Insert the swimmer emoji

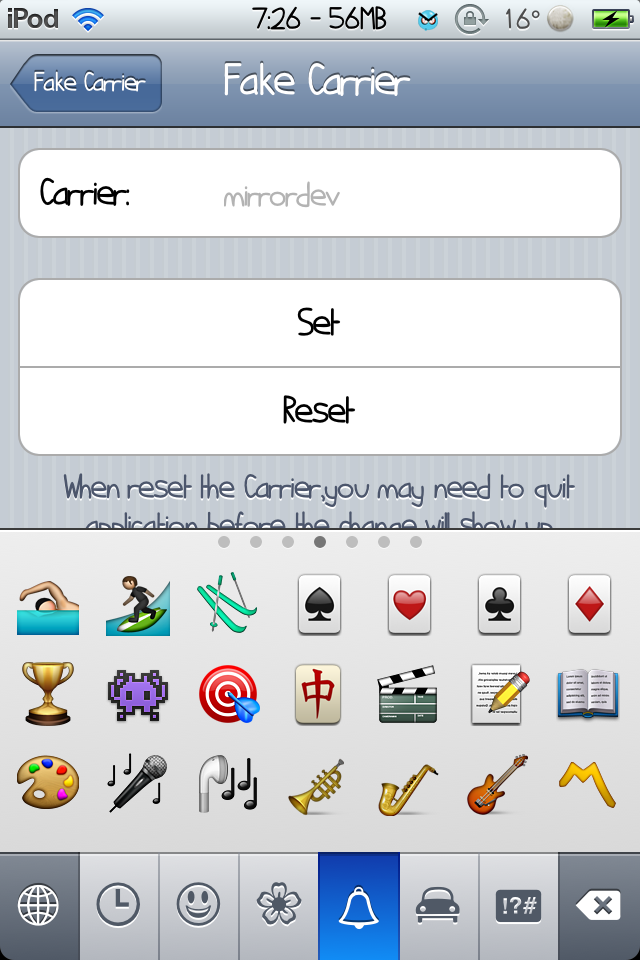pyautogui.click(x=48, y=605)
